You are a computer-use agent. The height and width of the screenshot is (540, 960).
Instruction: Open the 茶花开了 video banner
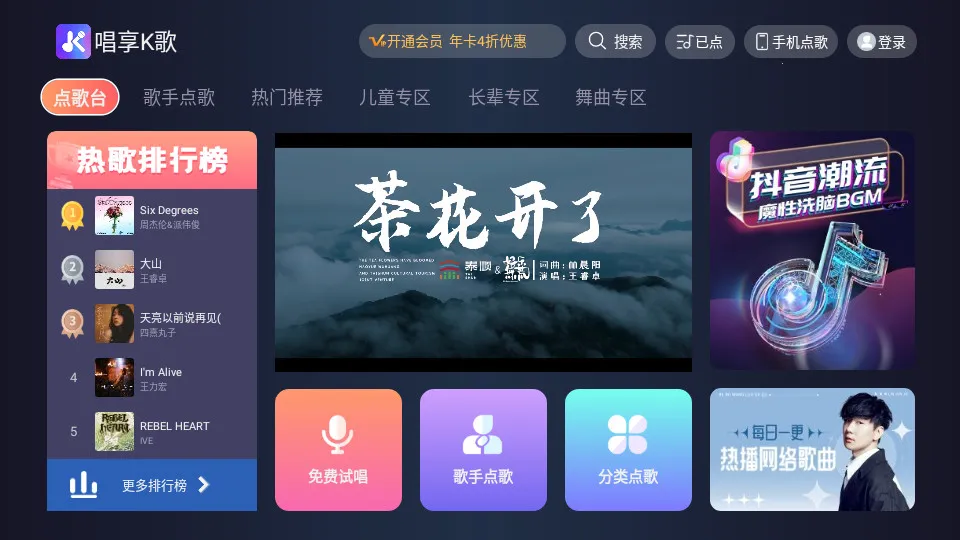tap(483, 252)
